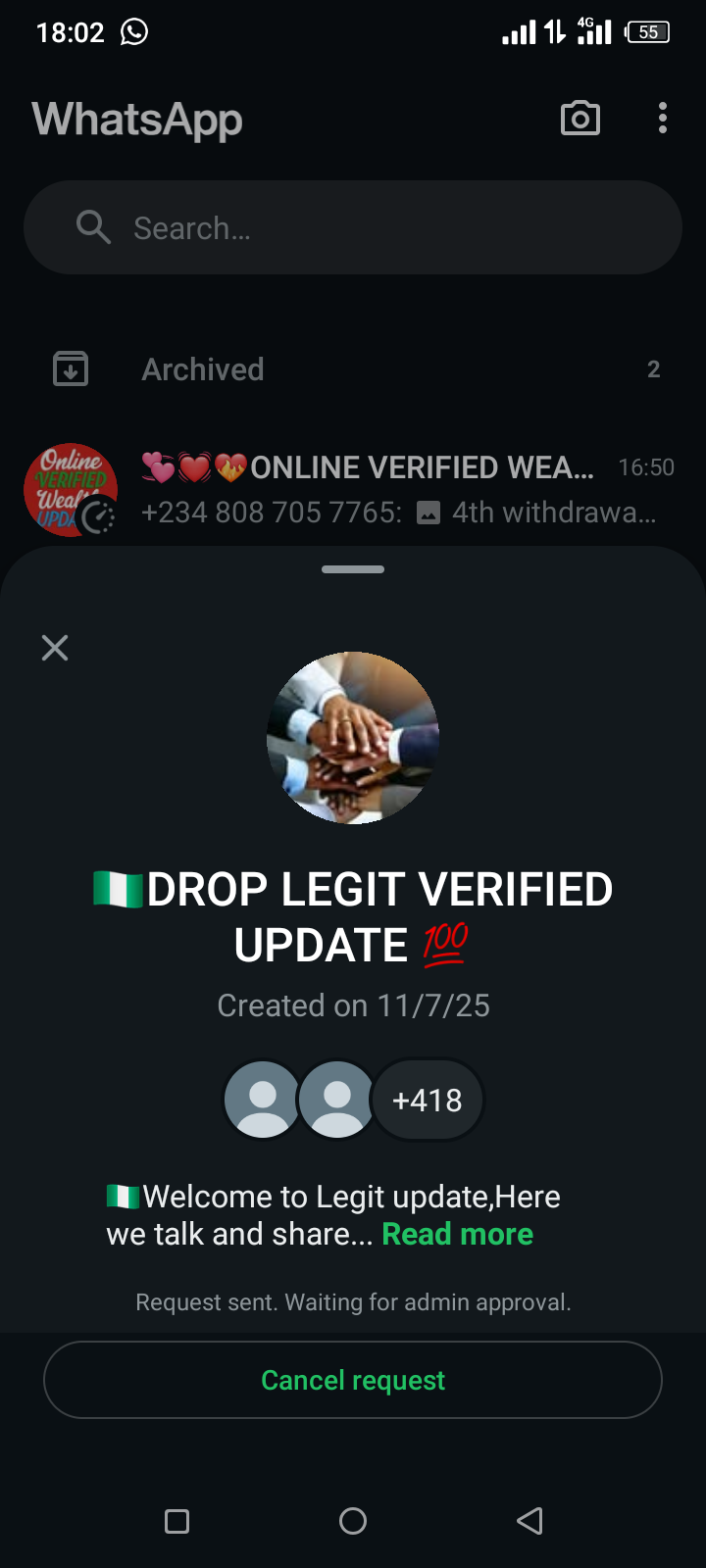View the +418 group members

click(x=428, y=1100)
